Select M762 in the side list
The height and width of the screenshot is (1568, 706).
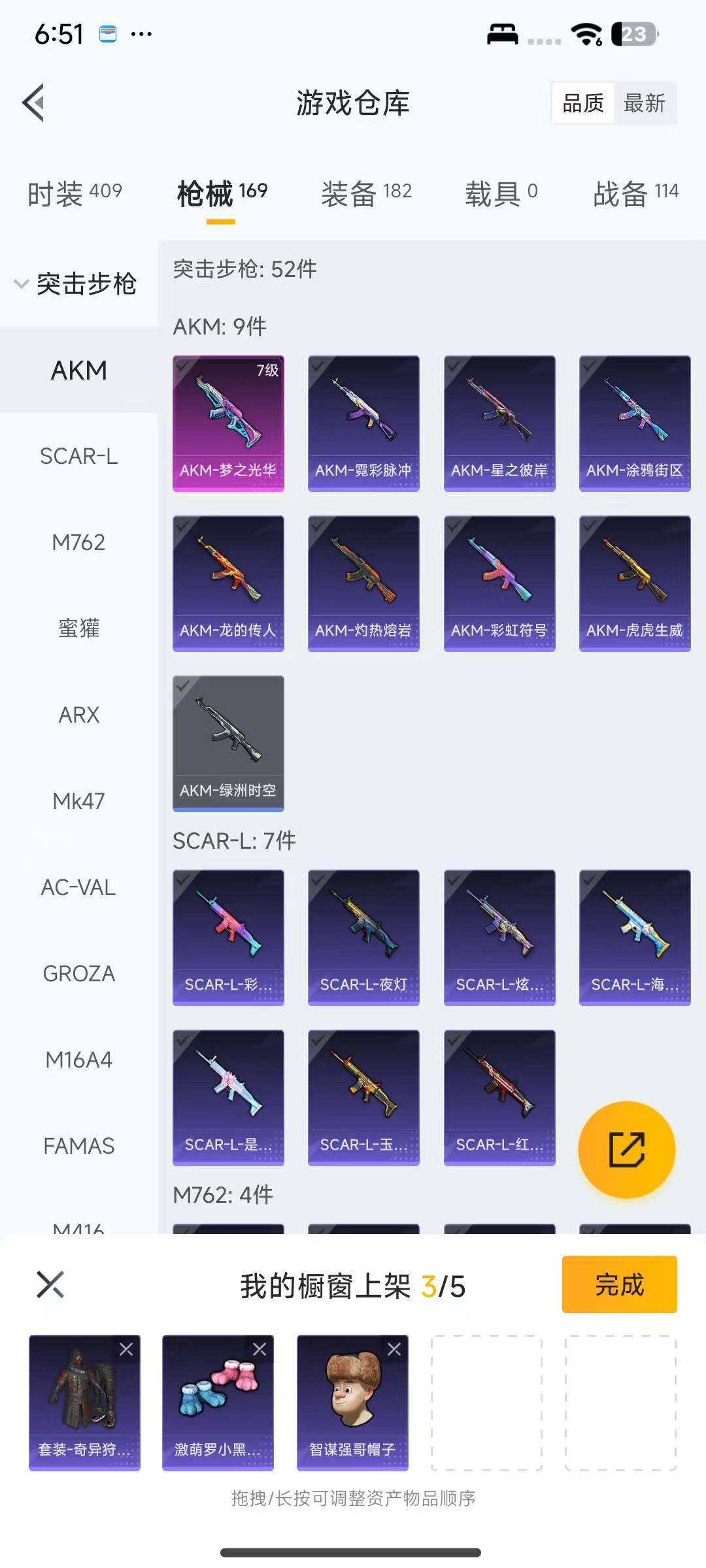tap(78, 542)
